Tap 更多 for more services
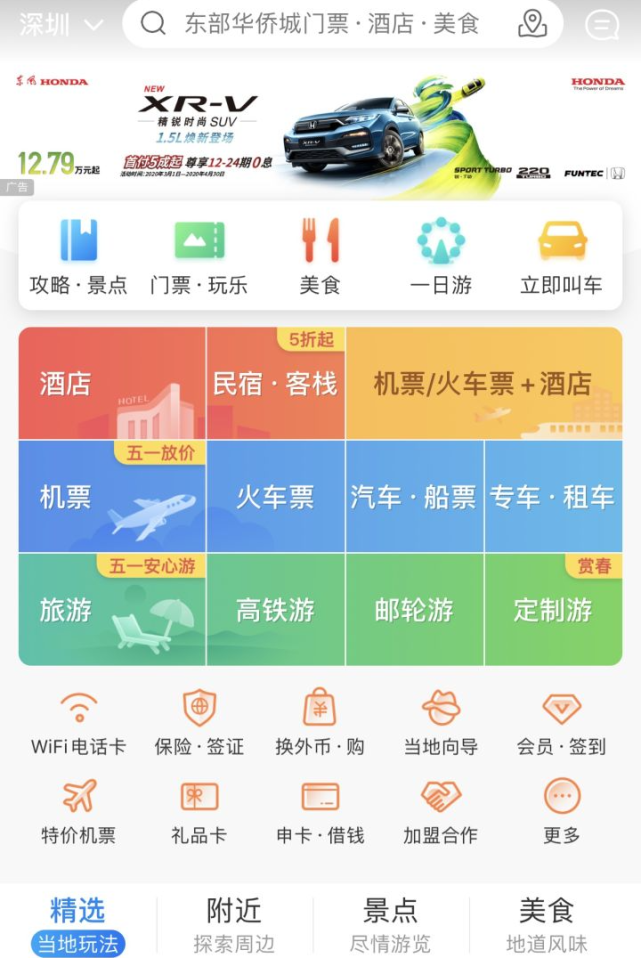 pyautogui.click(x=561, y=811)
